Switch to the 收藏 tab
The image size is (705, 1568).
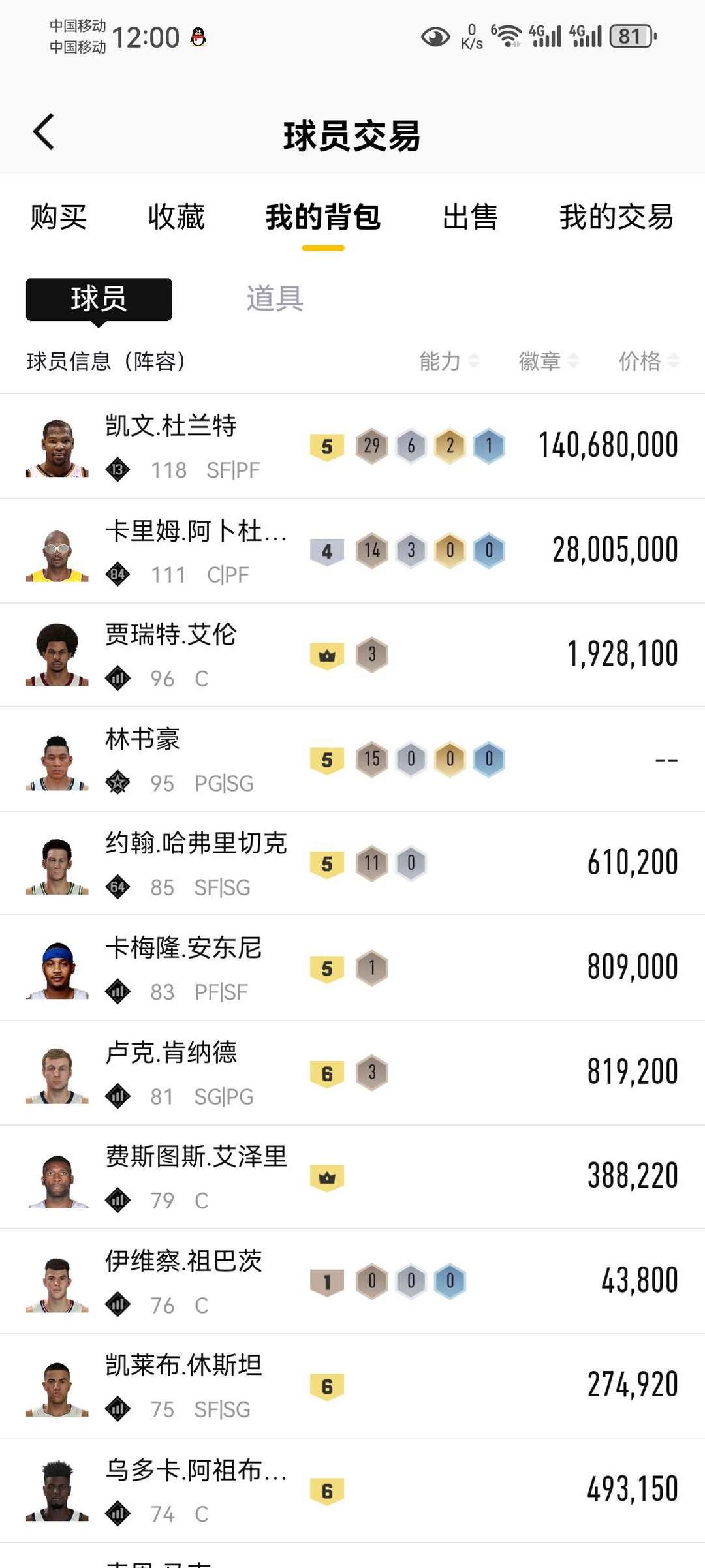pyautogui.click(x=176, y=217)
